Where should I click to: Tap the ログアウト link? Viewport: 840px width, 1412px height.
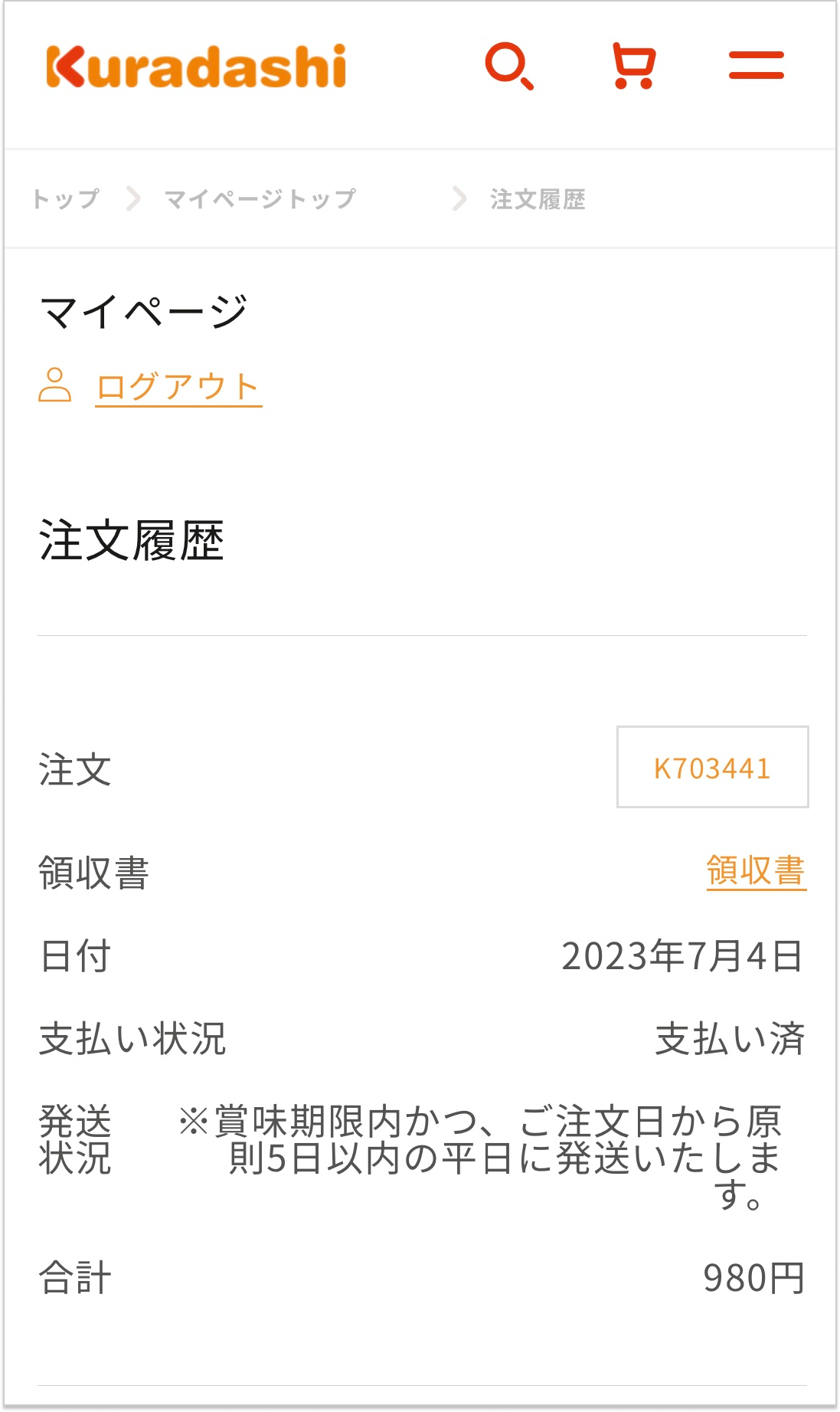178,387
